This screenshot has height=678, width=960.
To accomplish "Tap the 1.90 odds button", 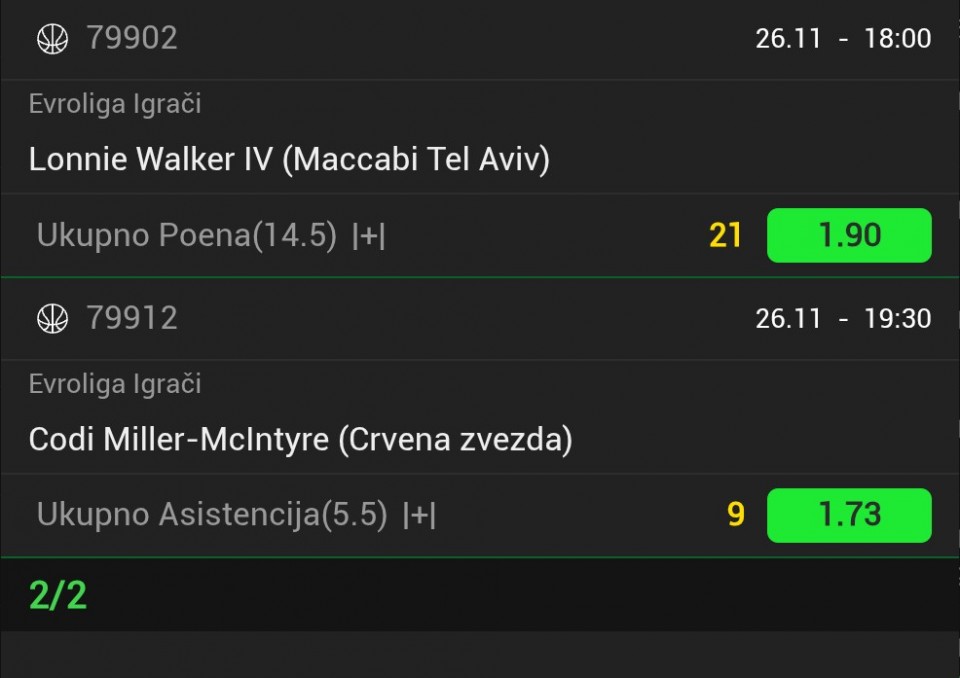I will click(848, 235).
